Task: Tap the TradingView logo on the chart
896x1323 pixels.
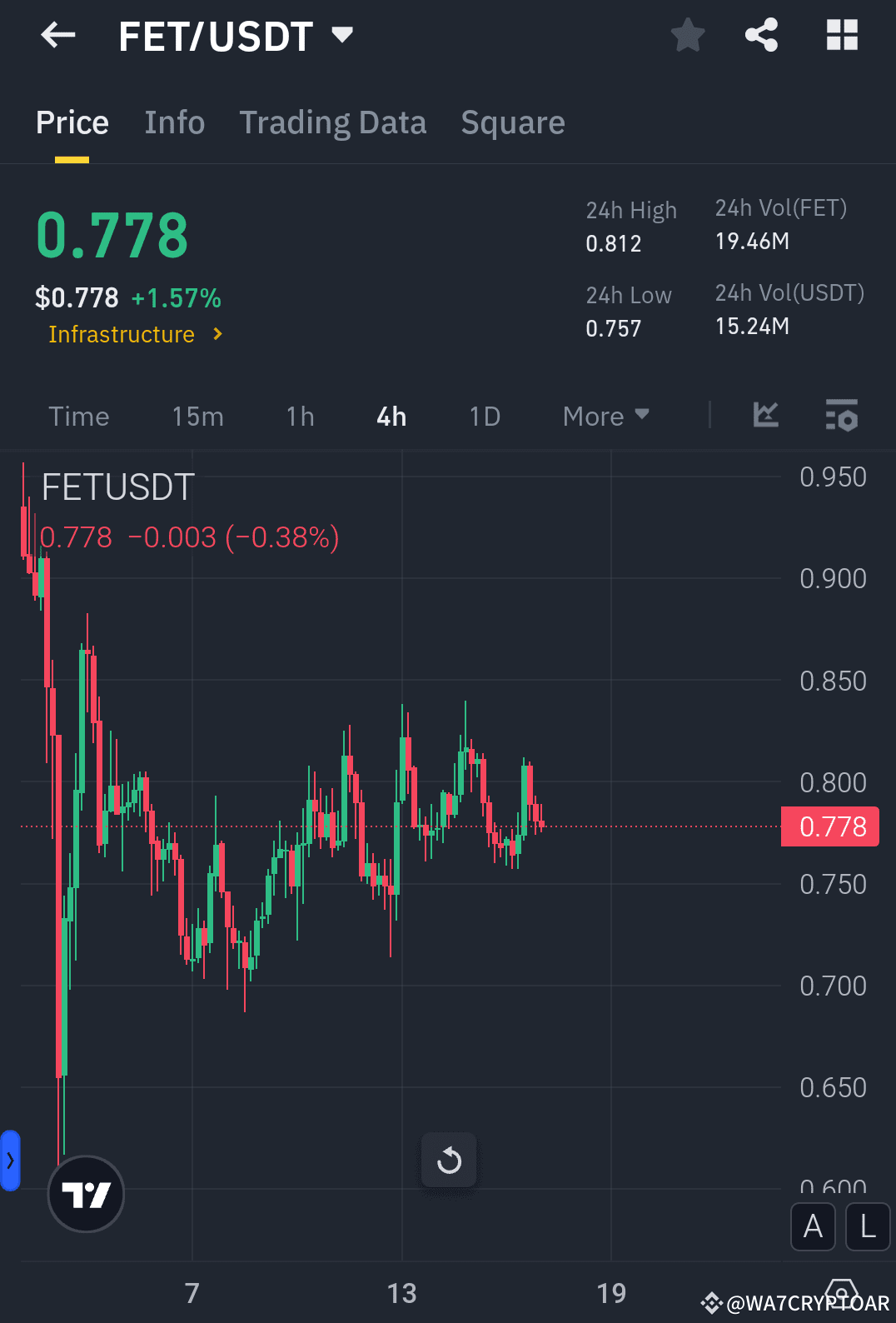Action: [87, 1194]
